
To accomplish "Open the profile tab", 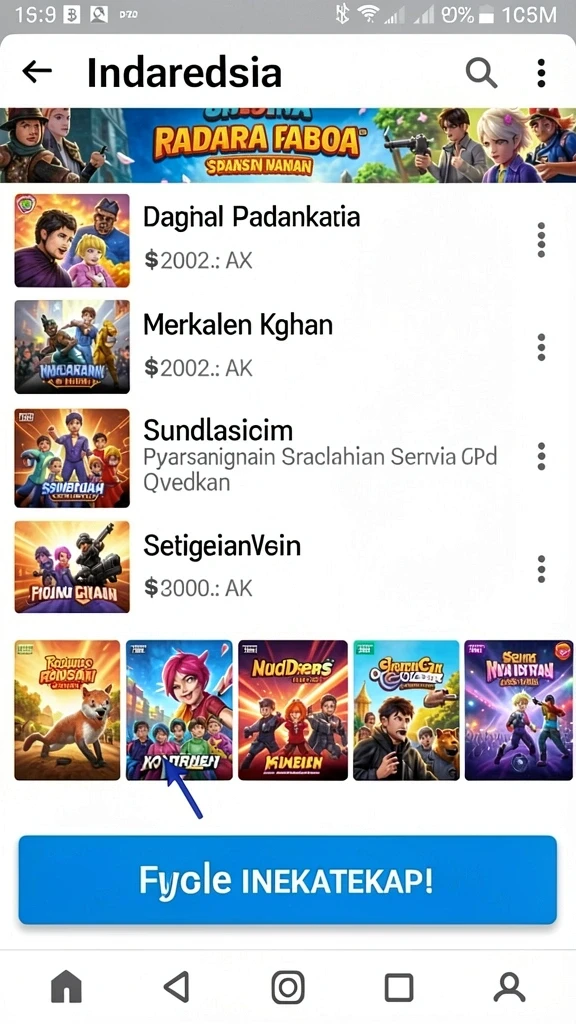I will pyautogui.click(x=509, y=987).
